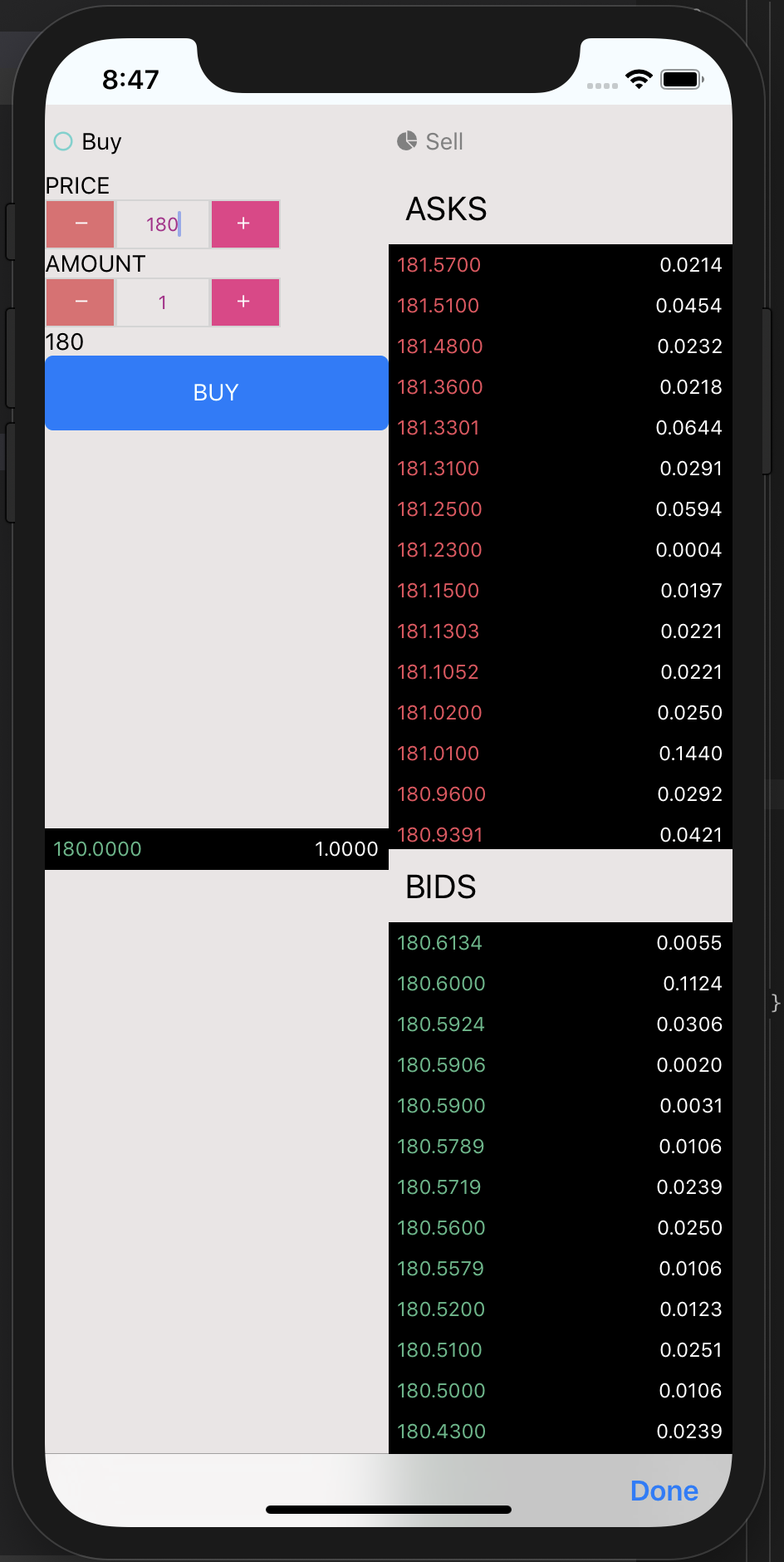Focus the amount input field
Screen dimensions: 784x1562
[163, 302]
